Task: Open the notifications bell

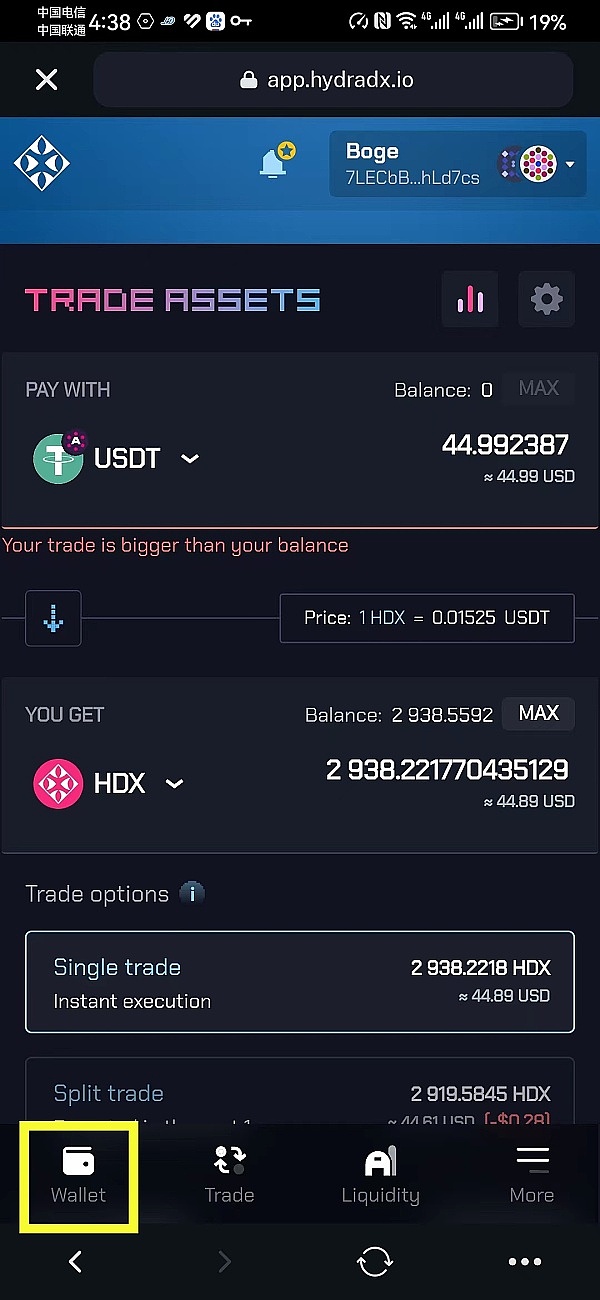Action: click(275, 162)
